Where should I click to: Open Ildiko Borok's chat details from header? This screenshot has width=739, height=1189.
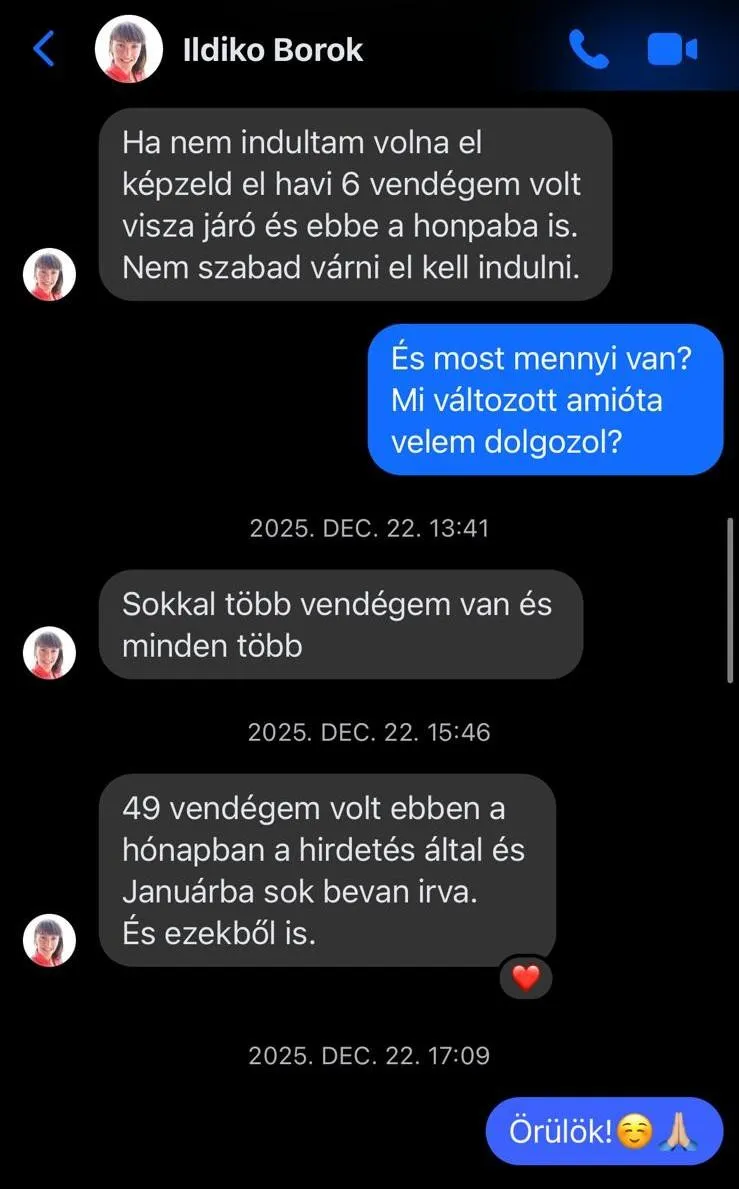tap(272, 49)
